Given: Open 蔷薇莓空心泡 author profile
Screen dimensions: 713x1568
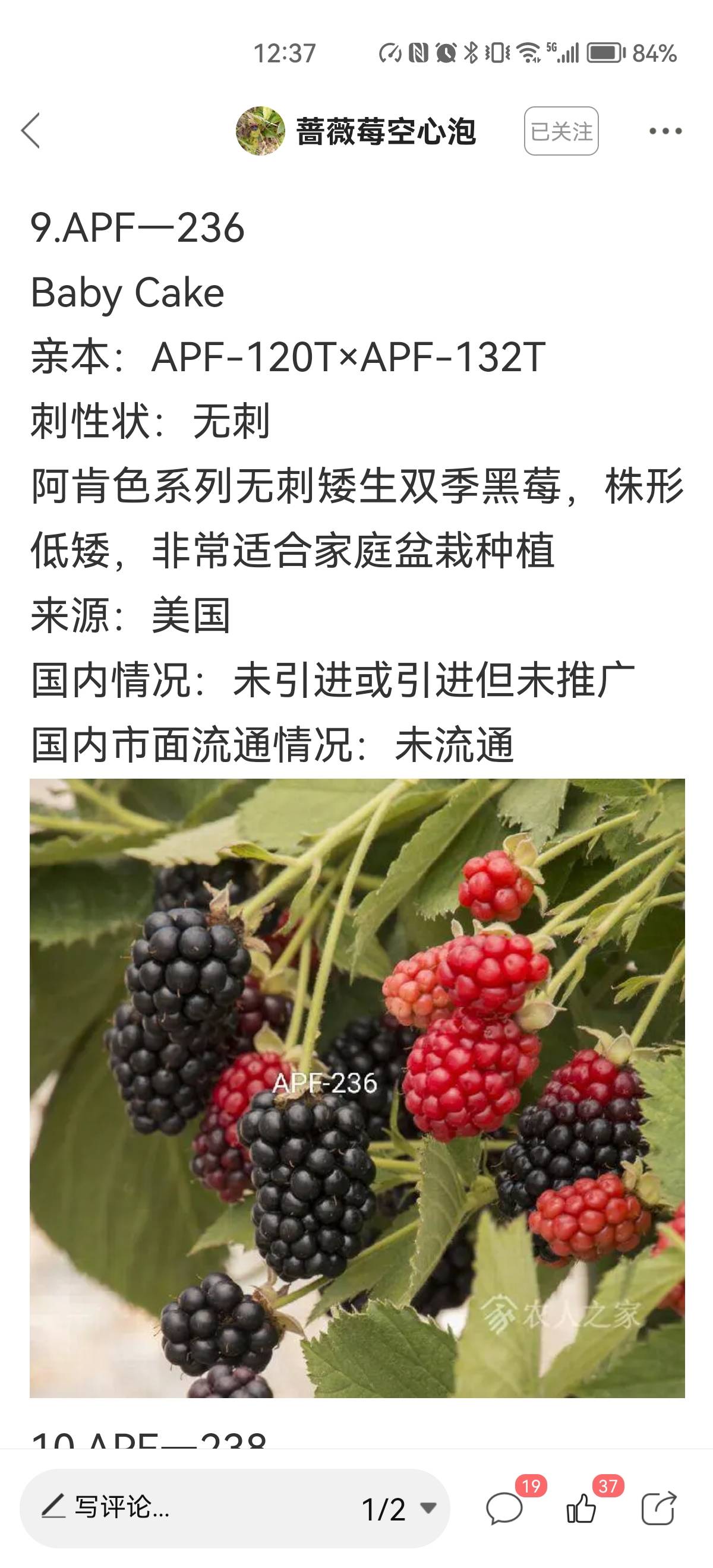Looking at the screenshot, I should point(355,131).
